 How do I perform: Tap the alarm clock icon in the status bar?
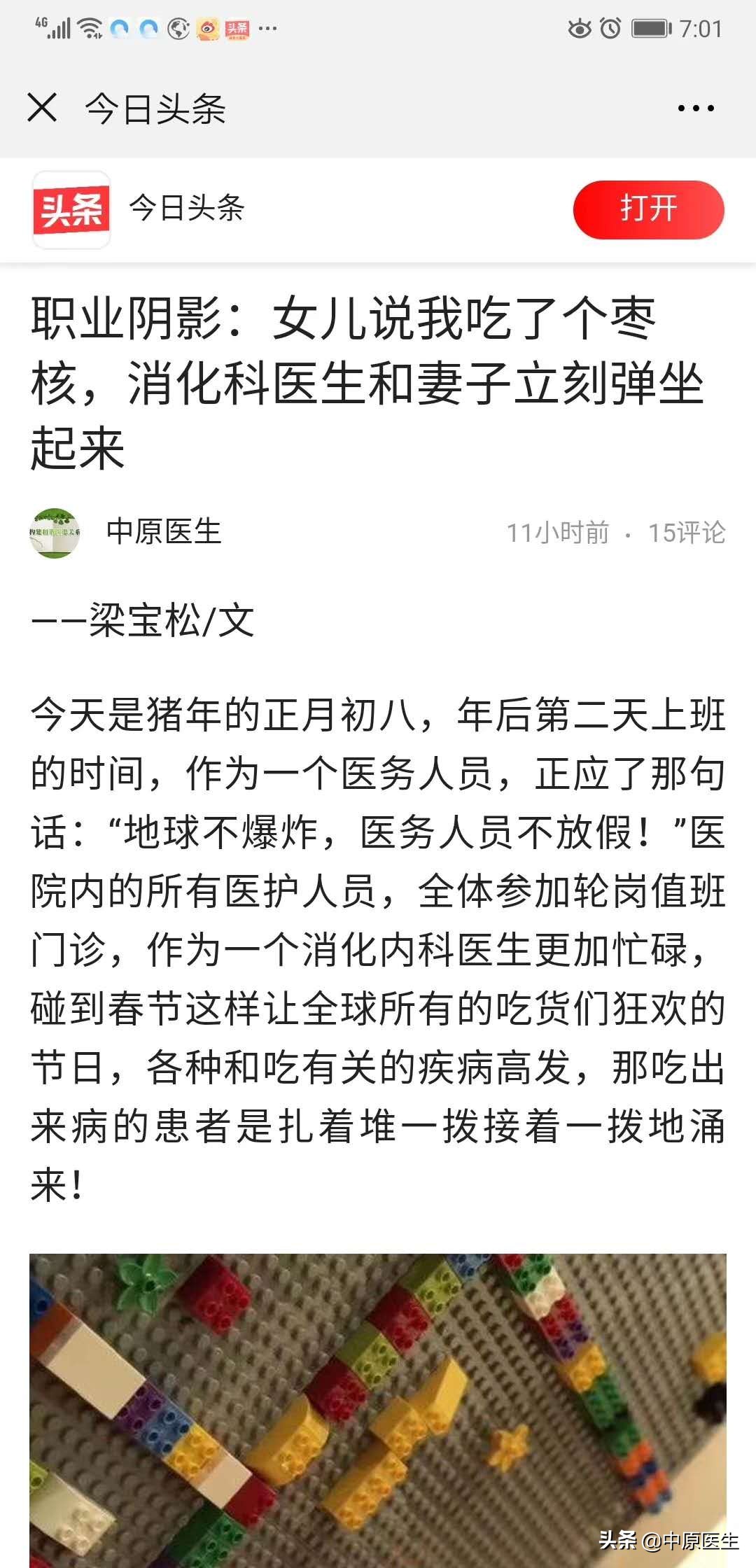[x=610, y=27]
